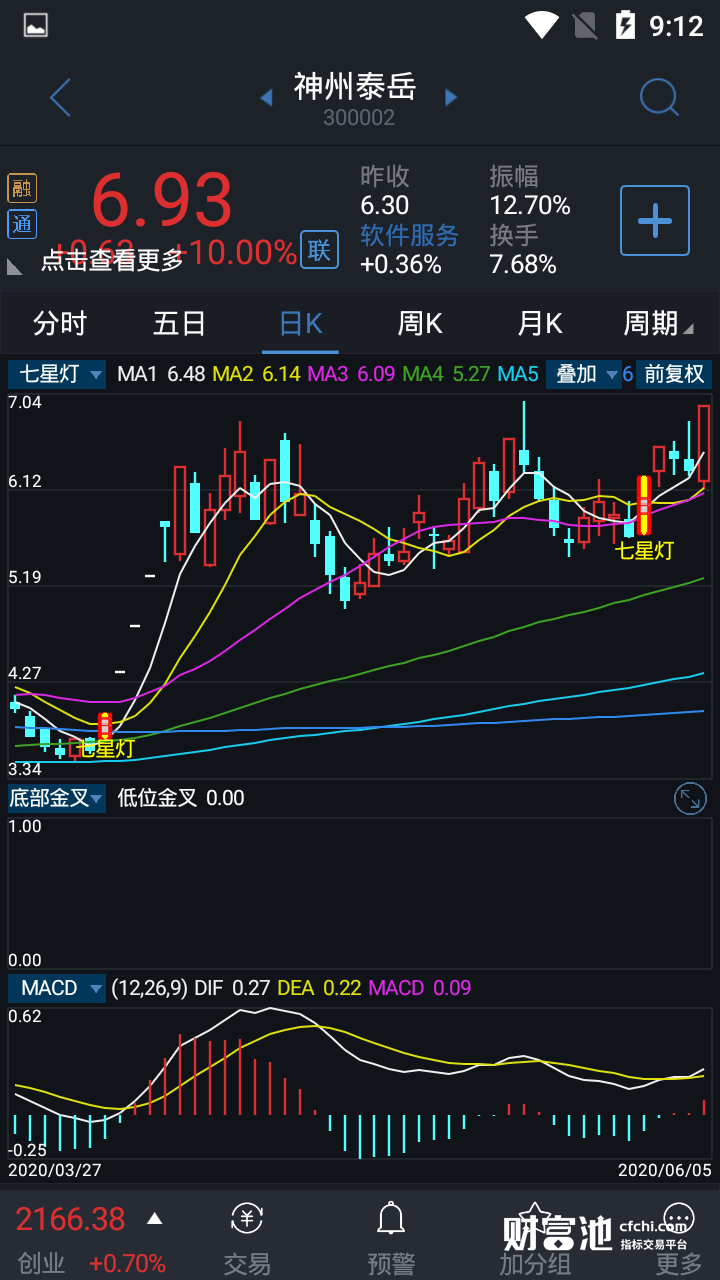Viewport: 720px width, 1280px height.
Task: Switch to 月K chart tab
Action: pos(540,324)
